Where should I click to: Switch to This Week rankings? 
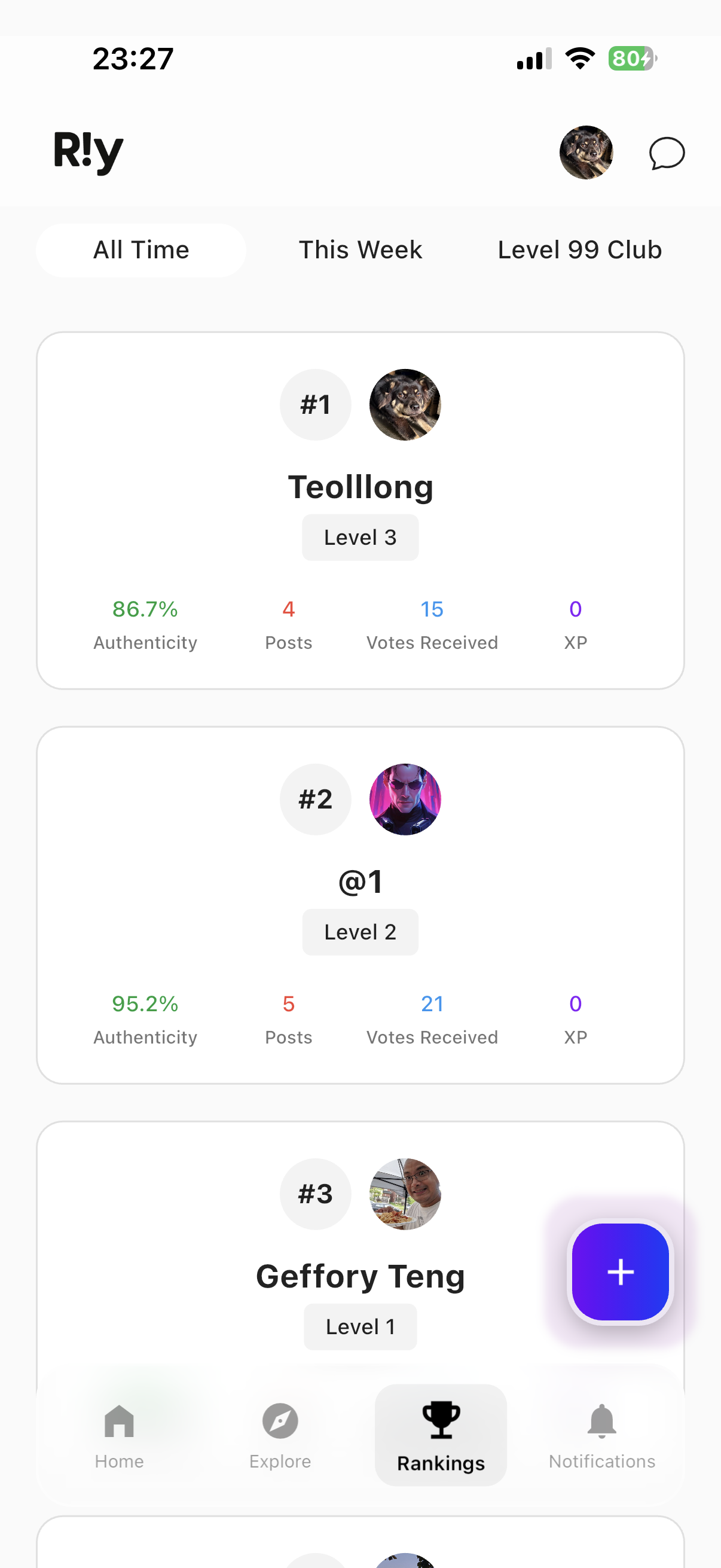(x=360, y=250)
